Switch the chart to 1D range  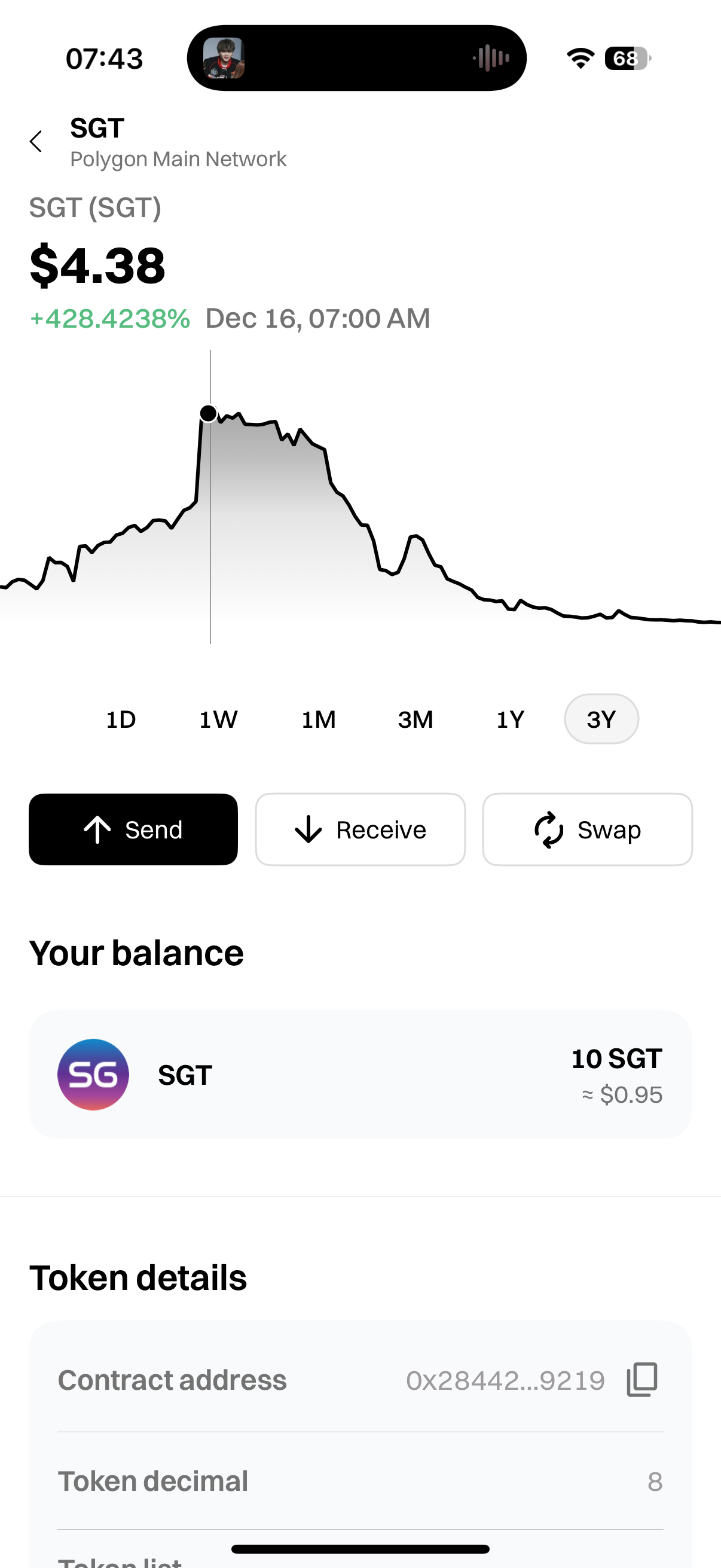pyautogui.click(x=121, y=719)
